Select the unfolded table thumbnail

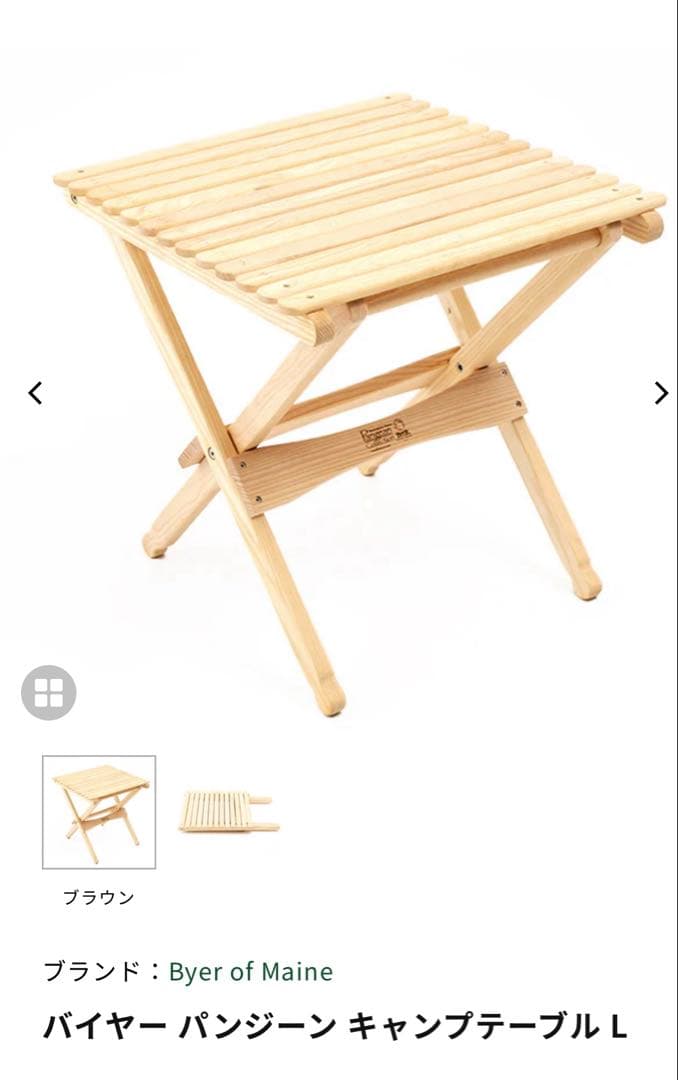99,811
